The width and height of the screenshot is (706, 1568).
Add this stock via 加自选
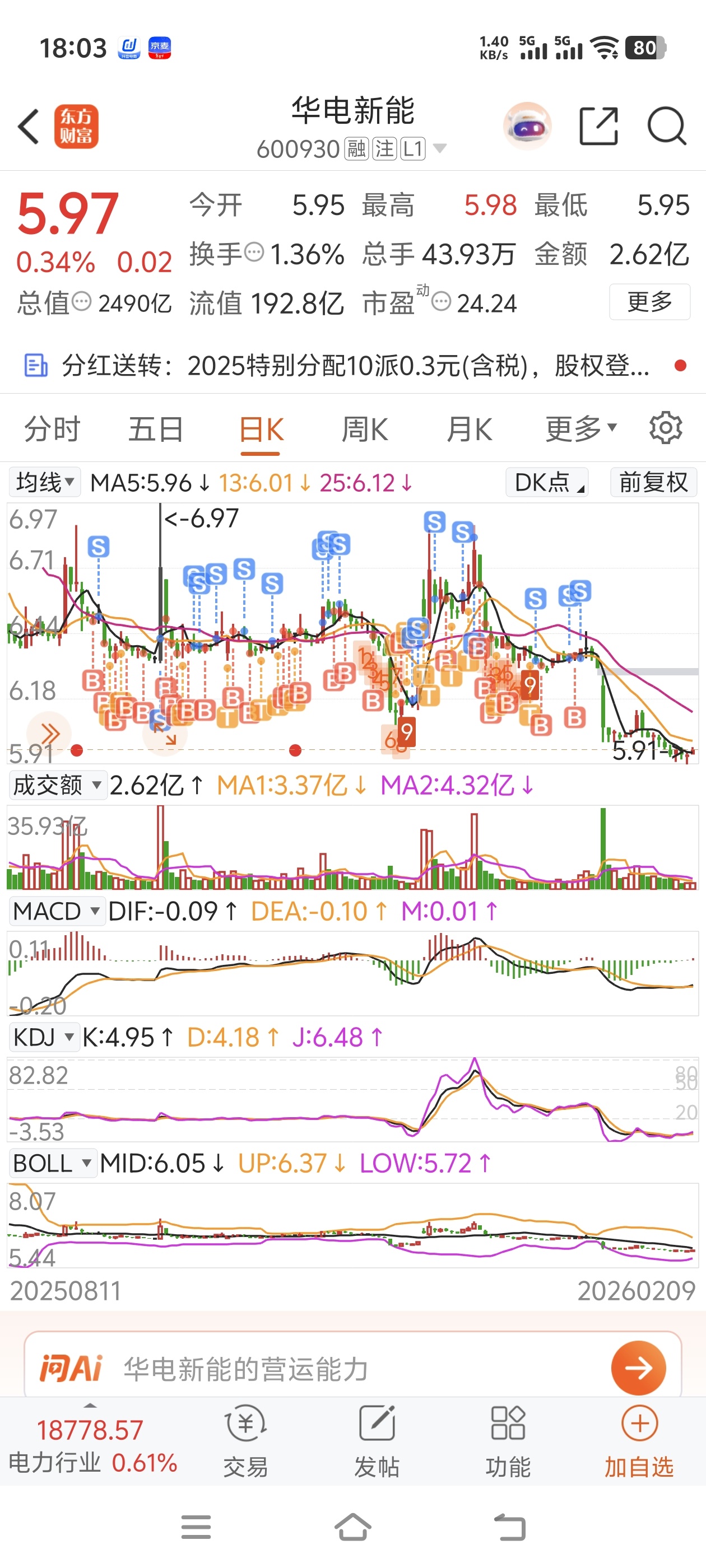click(639, 1440)
